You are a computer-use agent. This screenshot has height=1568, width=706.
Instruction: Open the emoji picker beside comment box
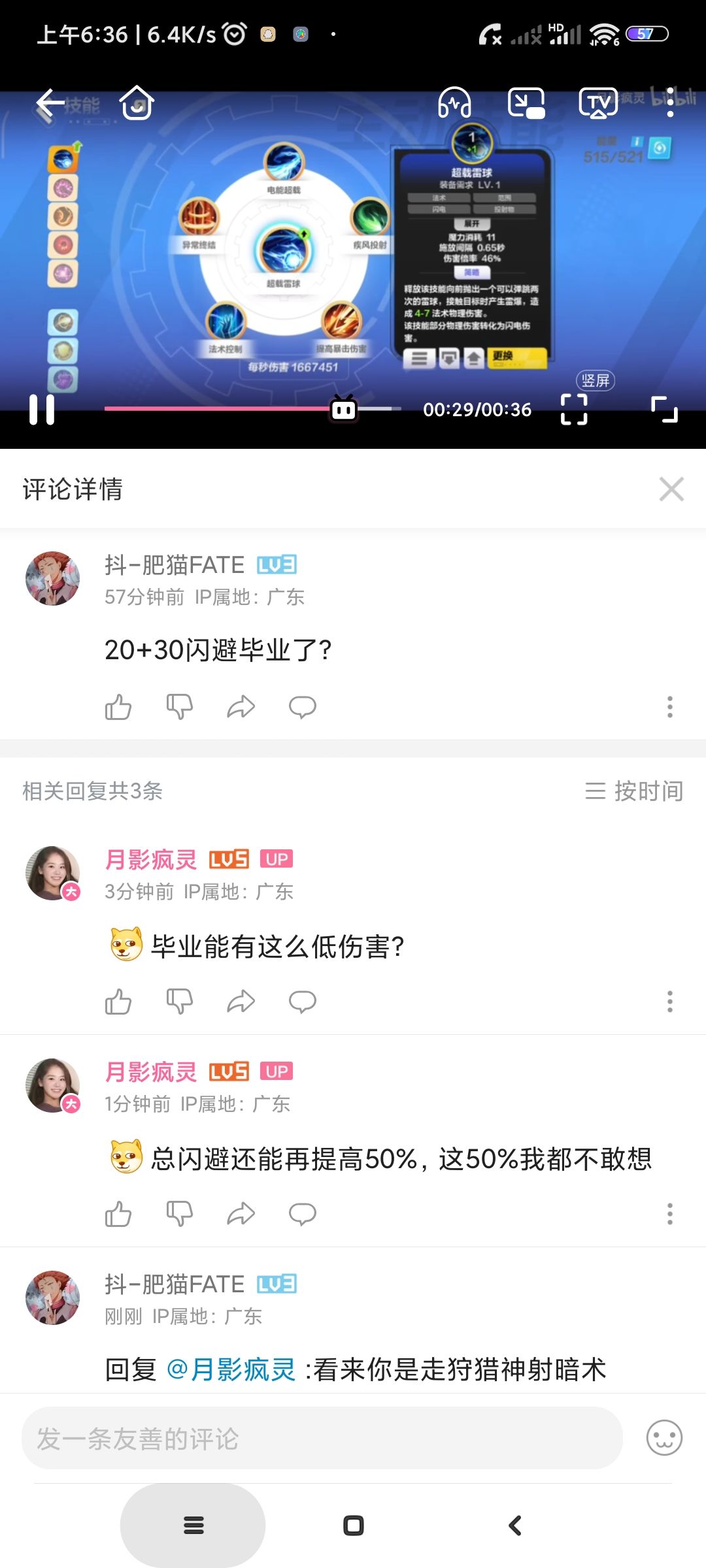coord(664,1438)
